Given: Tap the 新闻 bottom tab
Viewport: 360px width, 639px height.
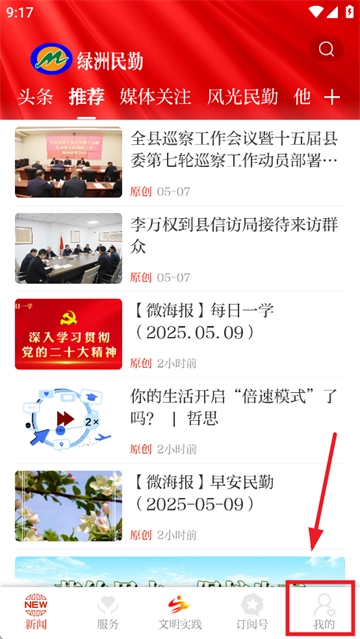Looking at the screenshot, I should [36, 611].
